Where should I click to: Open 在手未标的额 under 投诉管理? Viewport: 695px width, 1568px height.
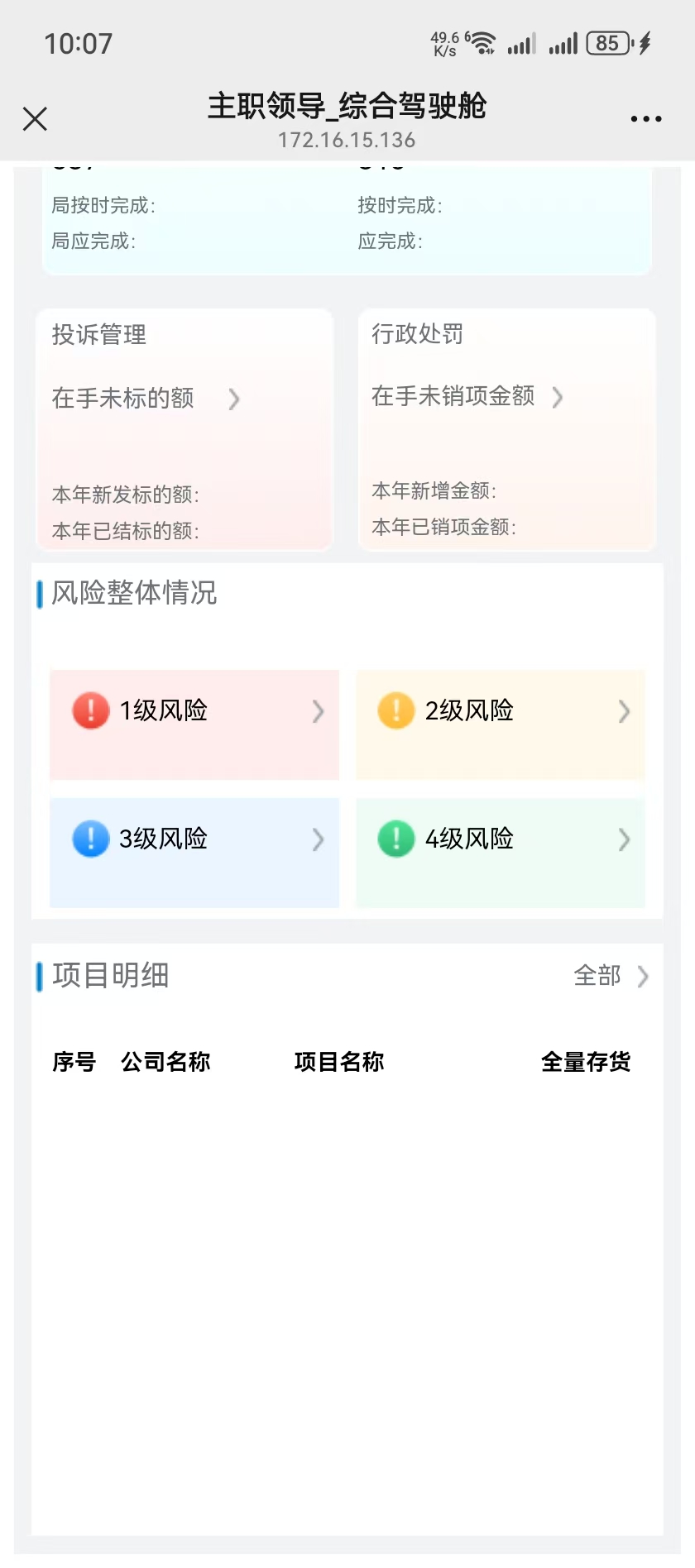(146, 399)
